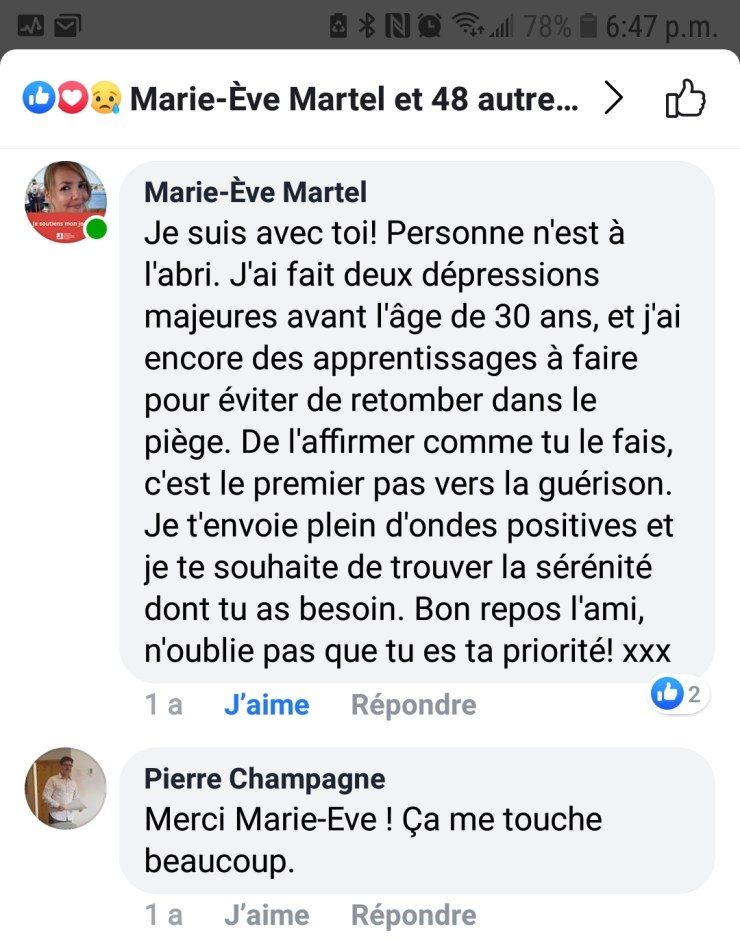The height and width of the screenshot is (942, 740).
Task: Open Pierre Champagne's profile picture
Action: click(65, 787)
